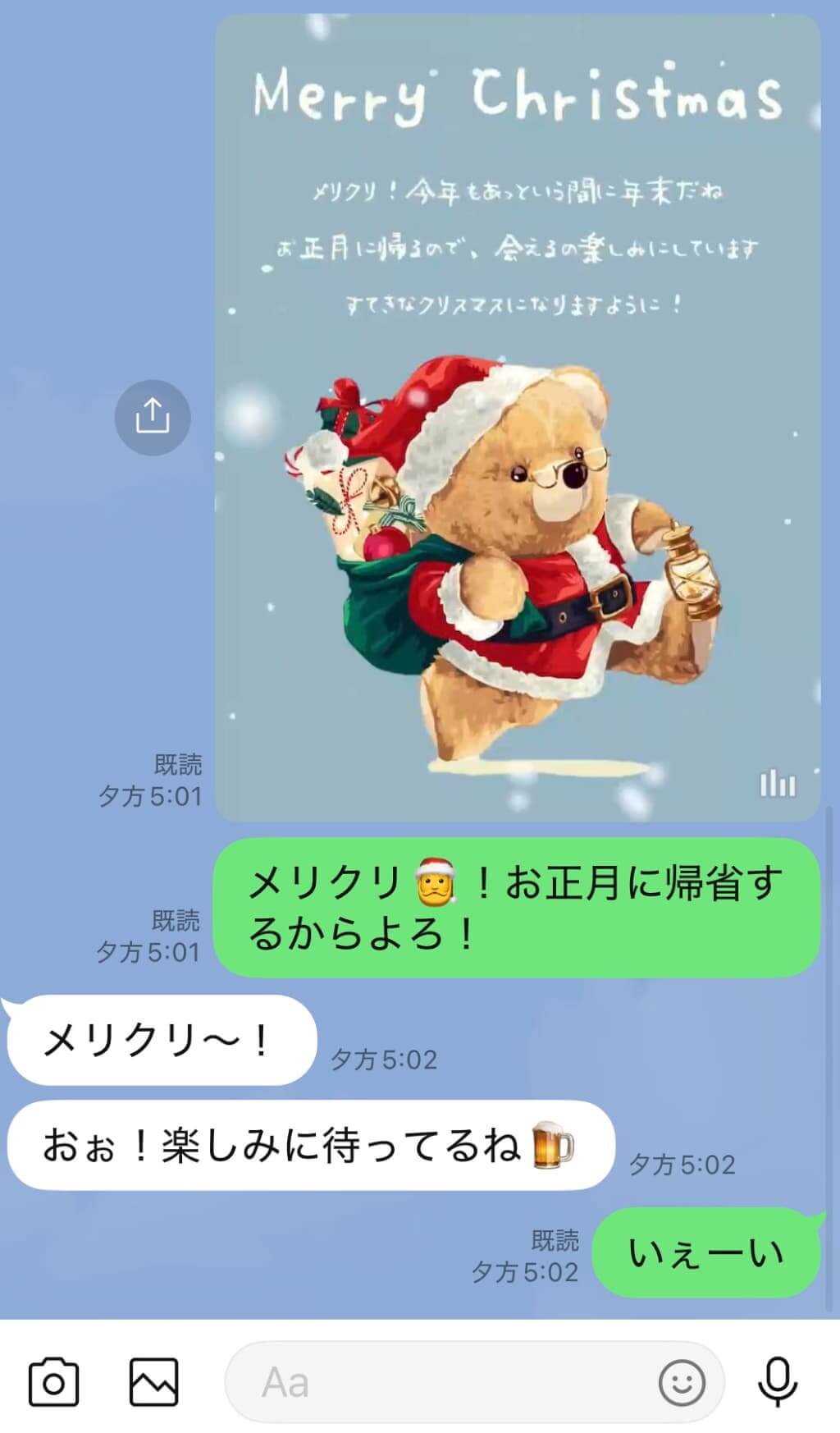Share the Christmas card message

click(x=153, y=417)
